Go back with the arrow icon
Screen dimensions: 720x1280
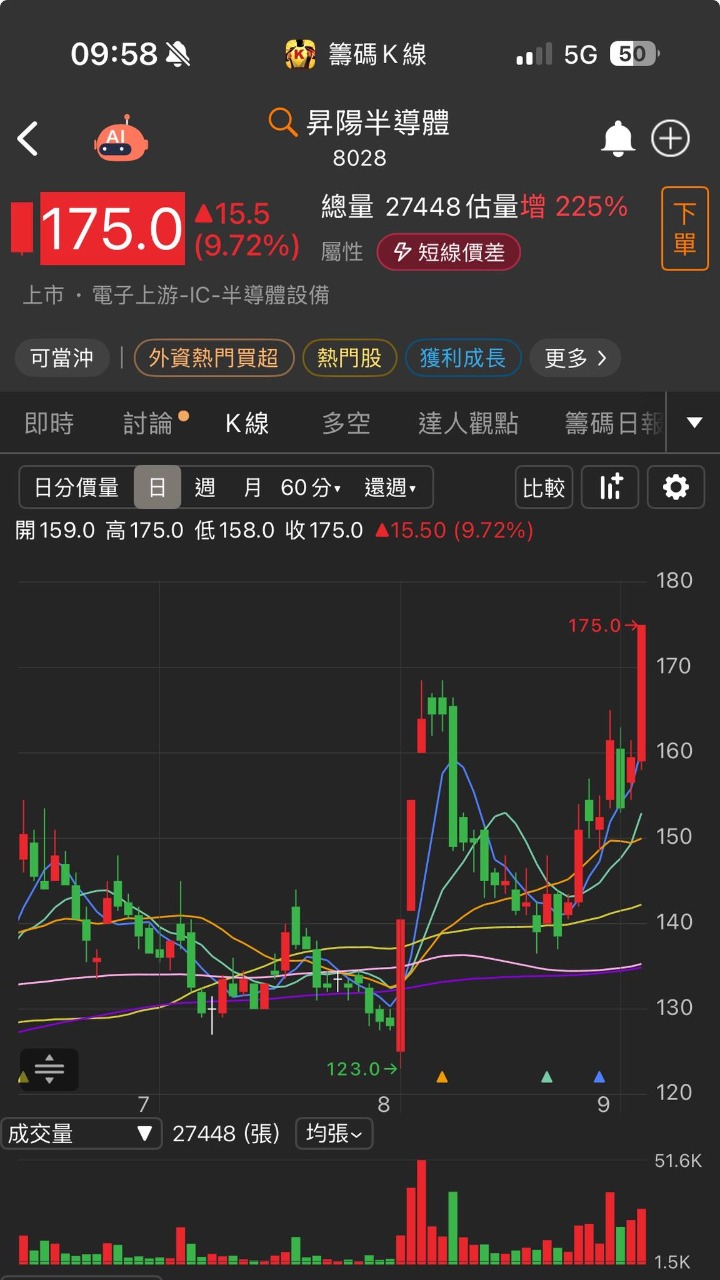28,139
